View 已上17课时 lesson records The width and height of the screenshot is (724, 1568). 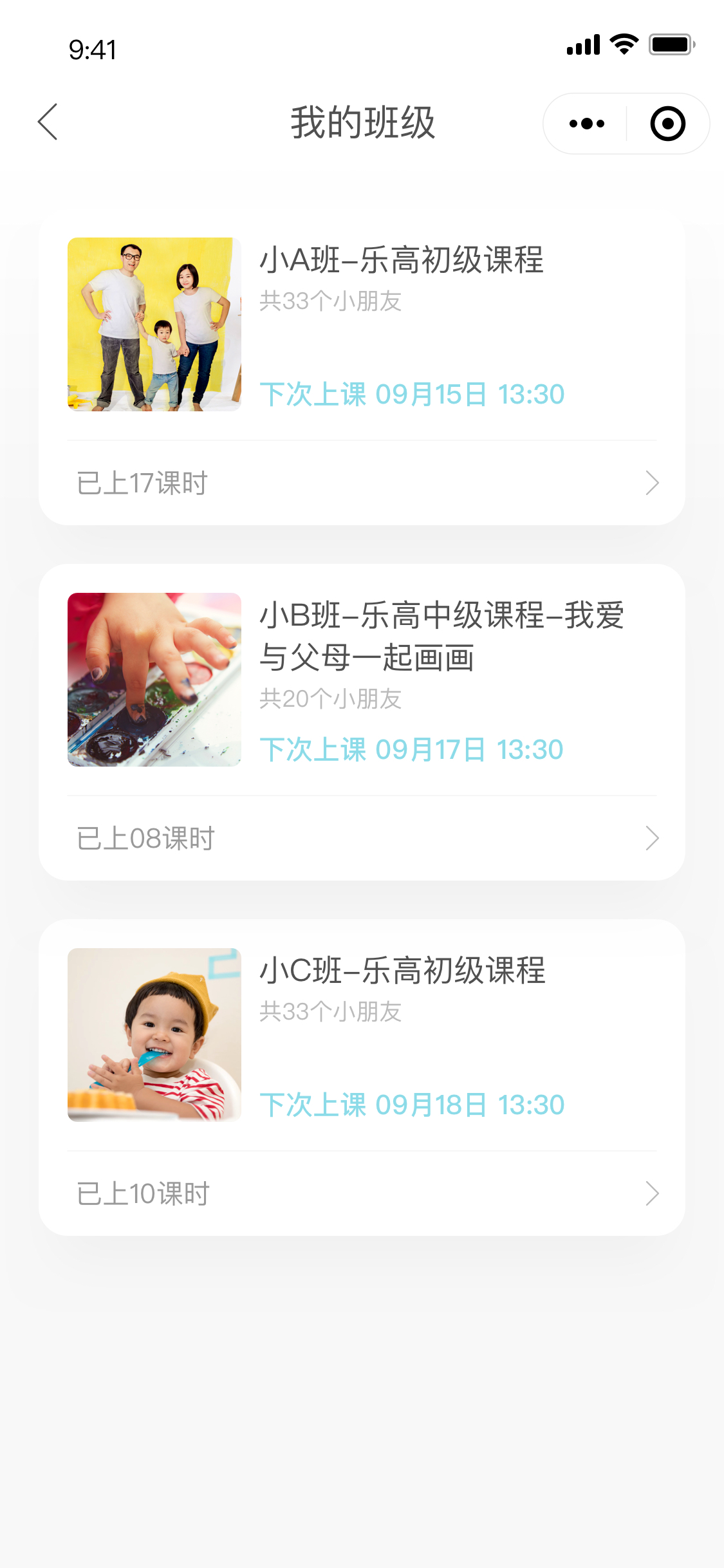click(362, 483)
